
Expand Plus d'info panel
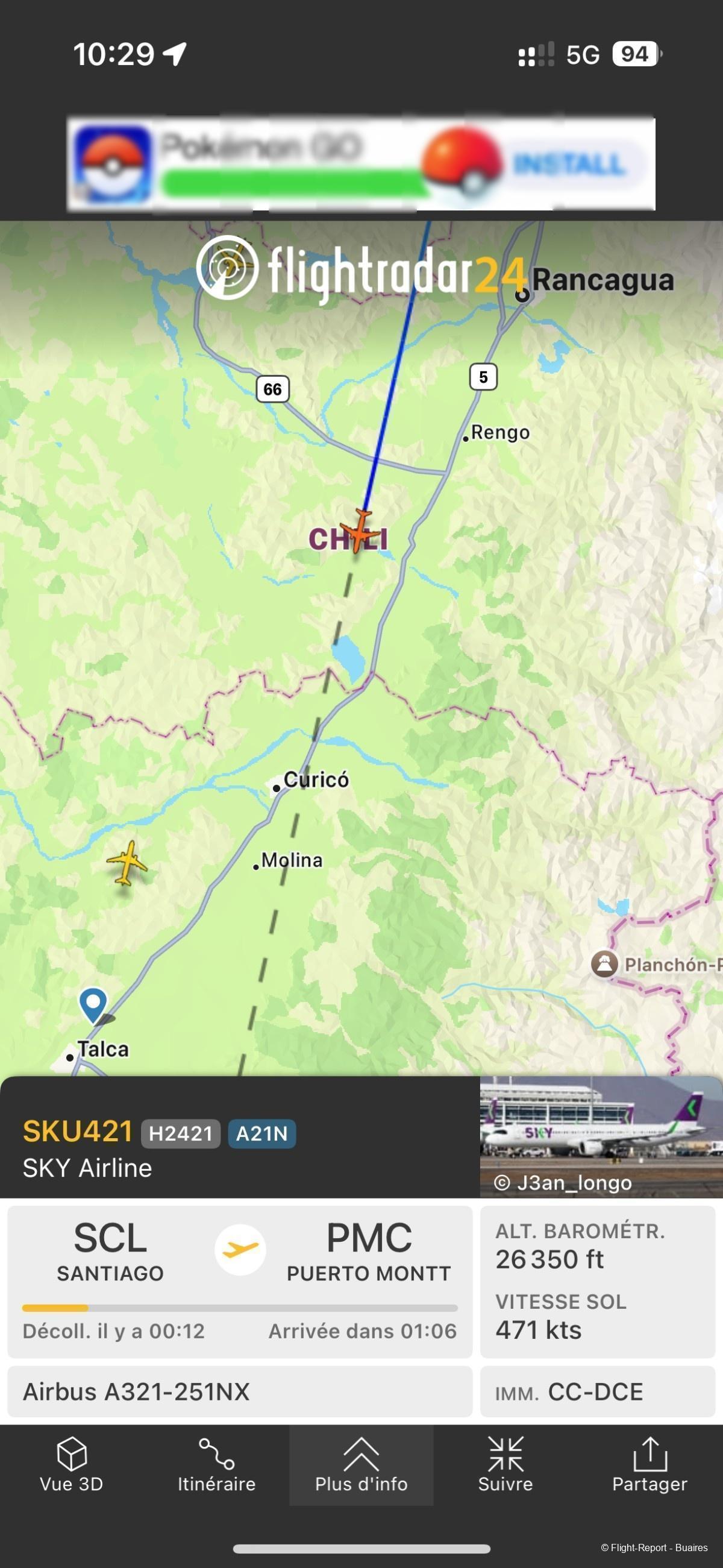point(361,1464)
